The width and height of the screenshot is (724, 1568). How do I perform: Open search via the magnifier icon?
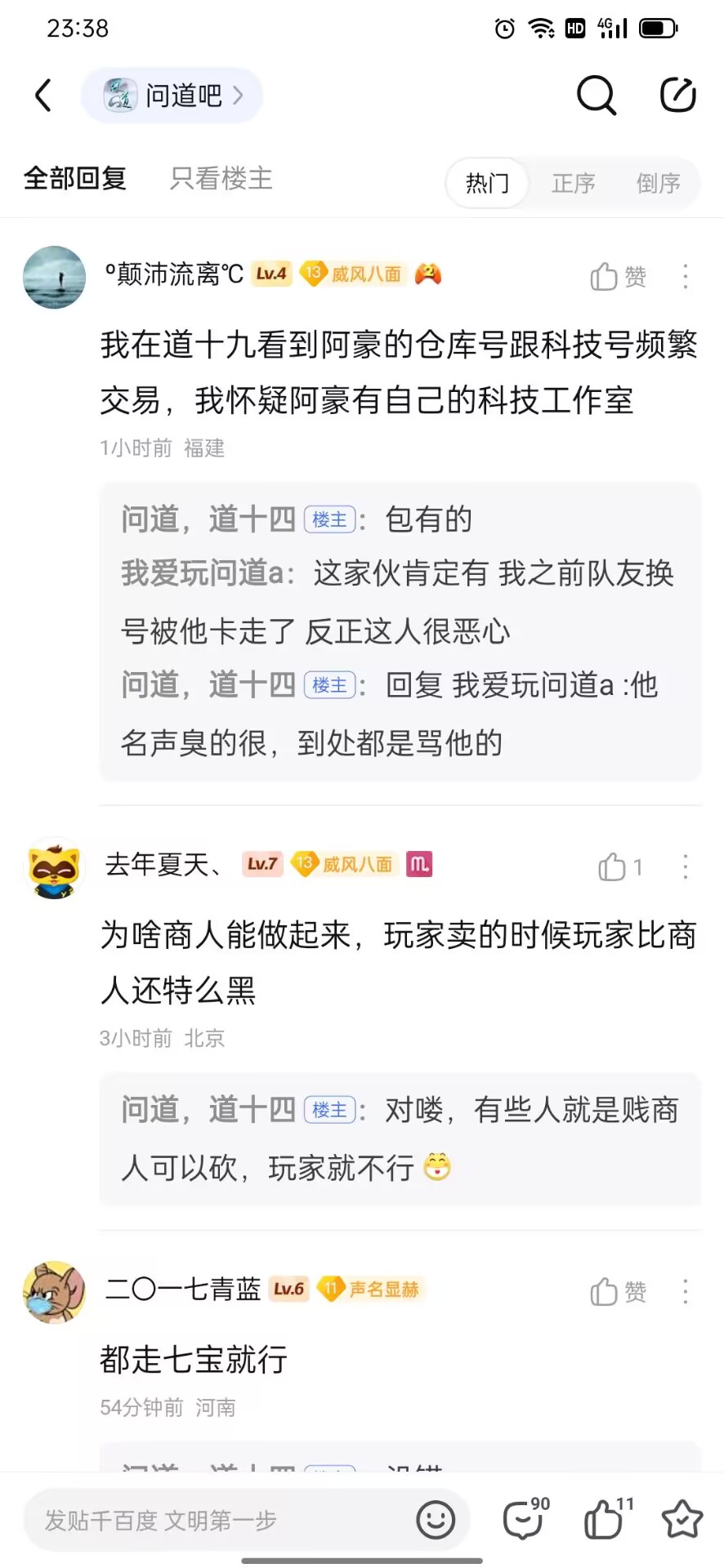[x=596, y=96]
